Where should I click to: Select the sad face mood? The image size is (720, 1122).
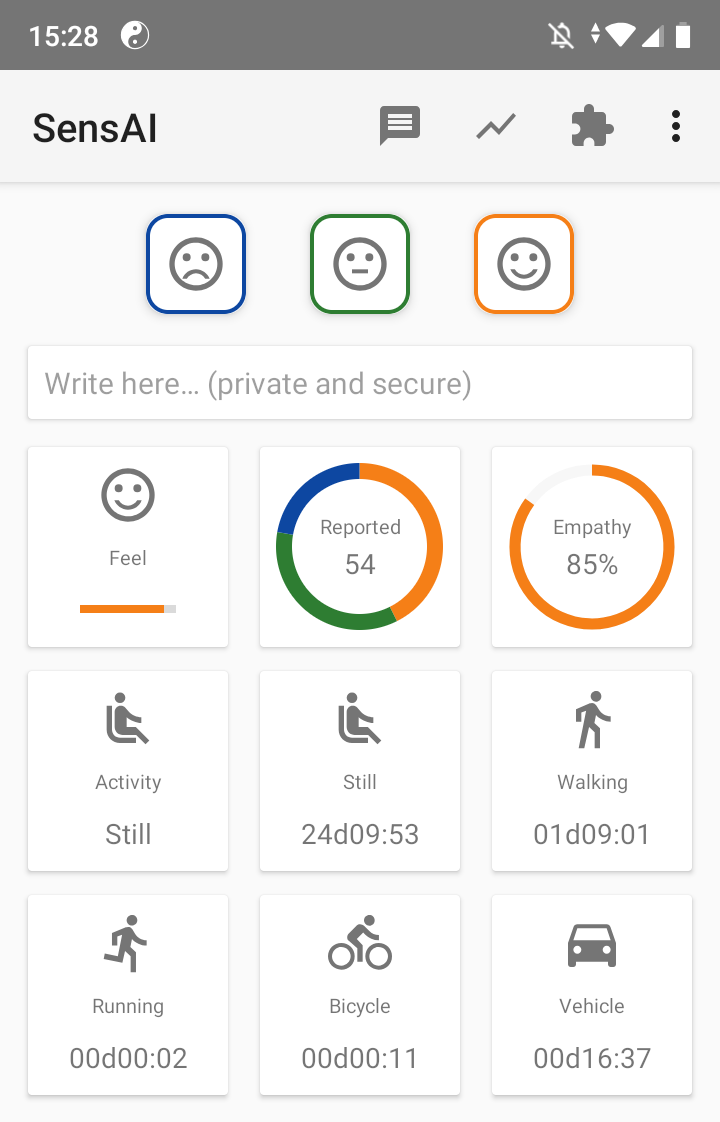[196, 264]
